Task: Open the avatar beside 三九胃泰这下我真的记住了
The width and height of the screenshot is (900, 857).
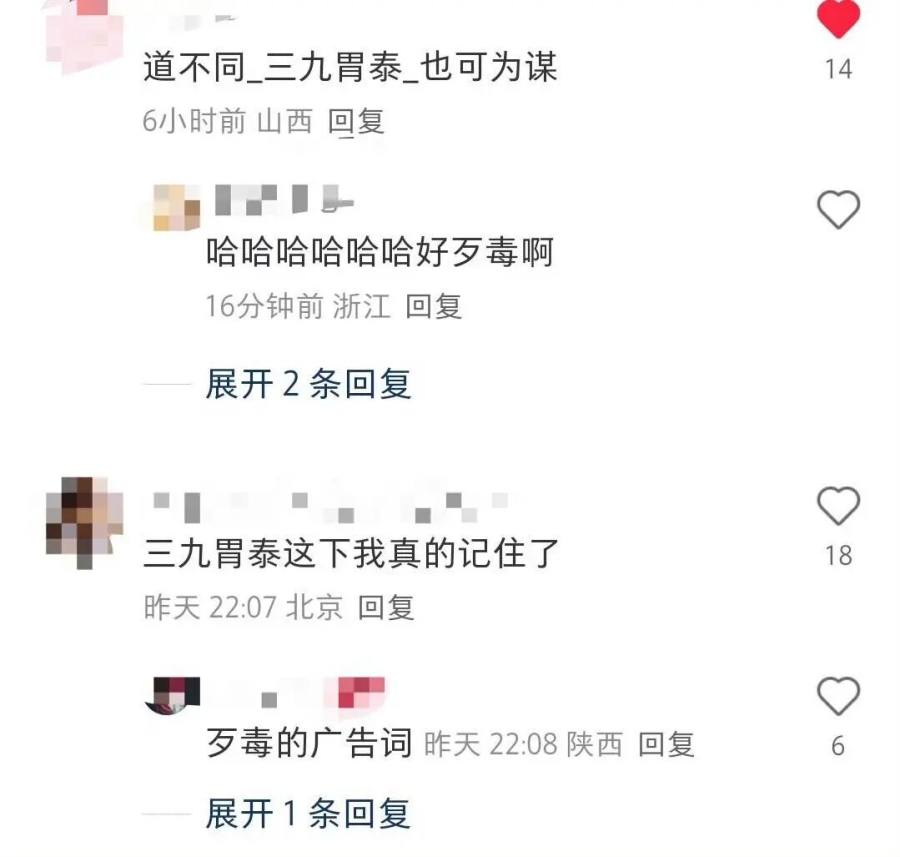Action: (85, 520)
